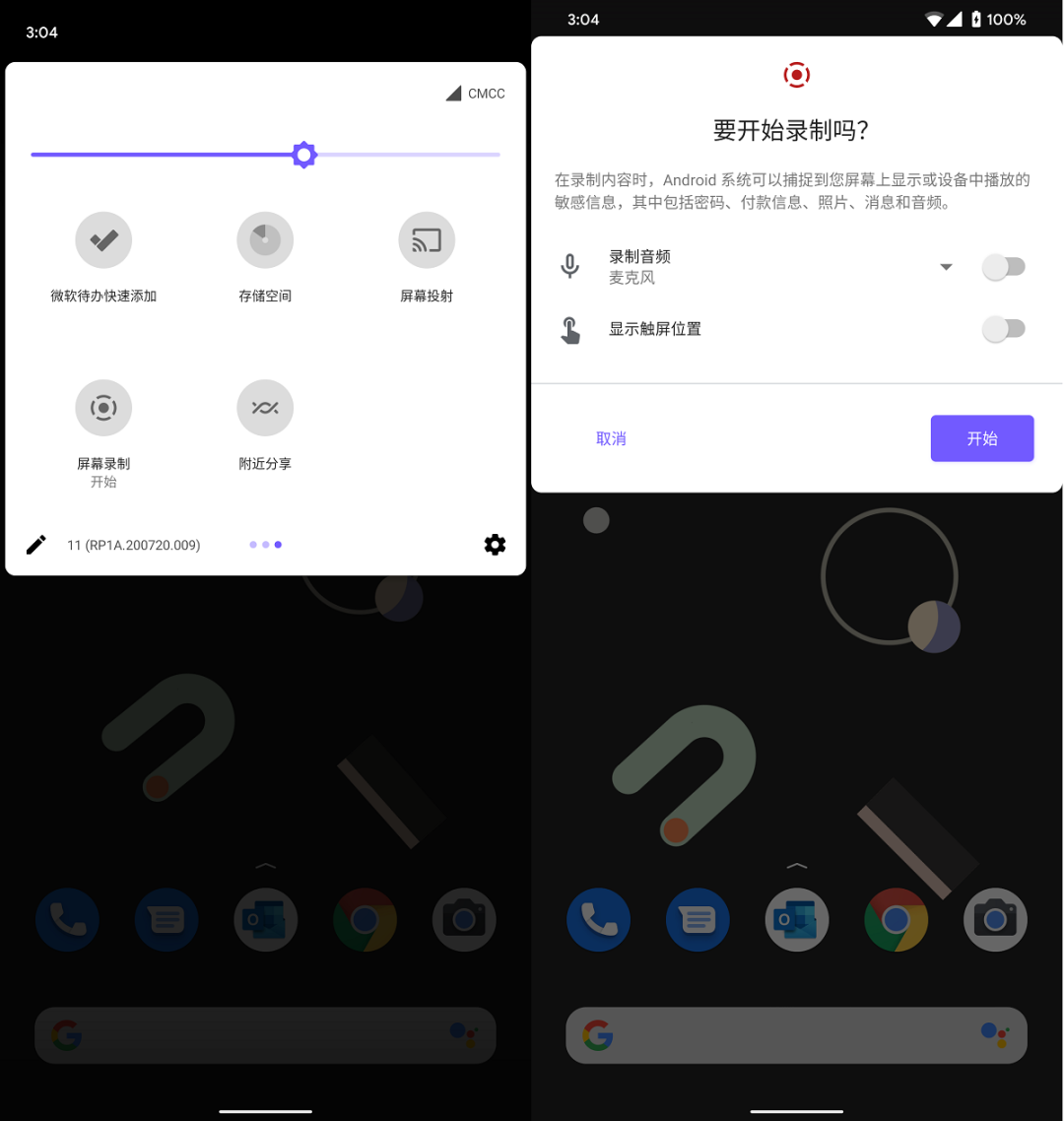This screenshot has height=1121, width=1064.
Task: Start 屏幕录制 from the quick settings tile
Action: point(103,408)
